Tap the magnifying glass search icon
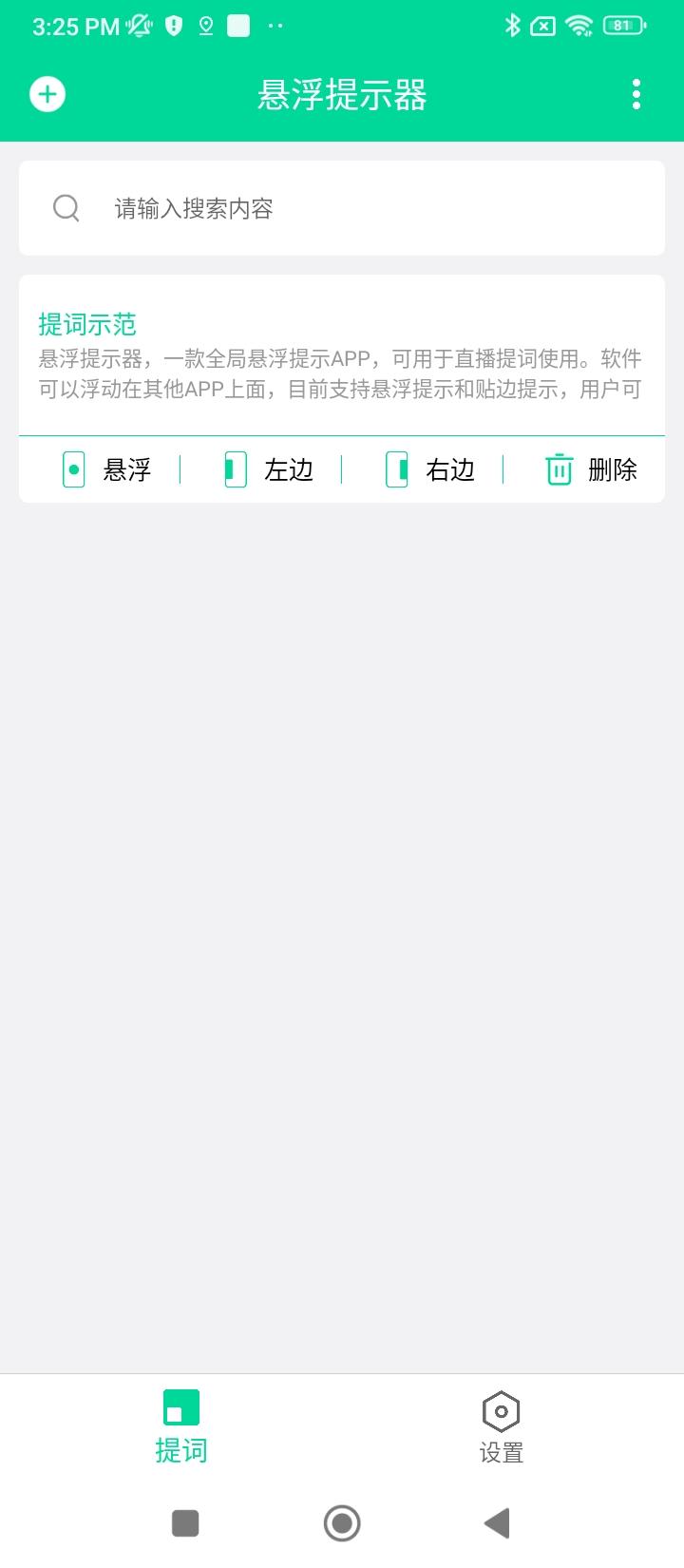 (65, 208)
